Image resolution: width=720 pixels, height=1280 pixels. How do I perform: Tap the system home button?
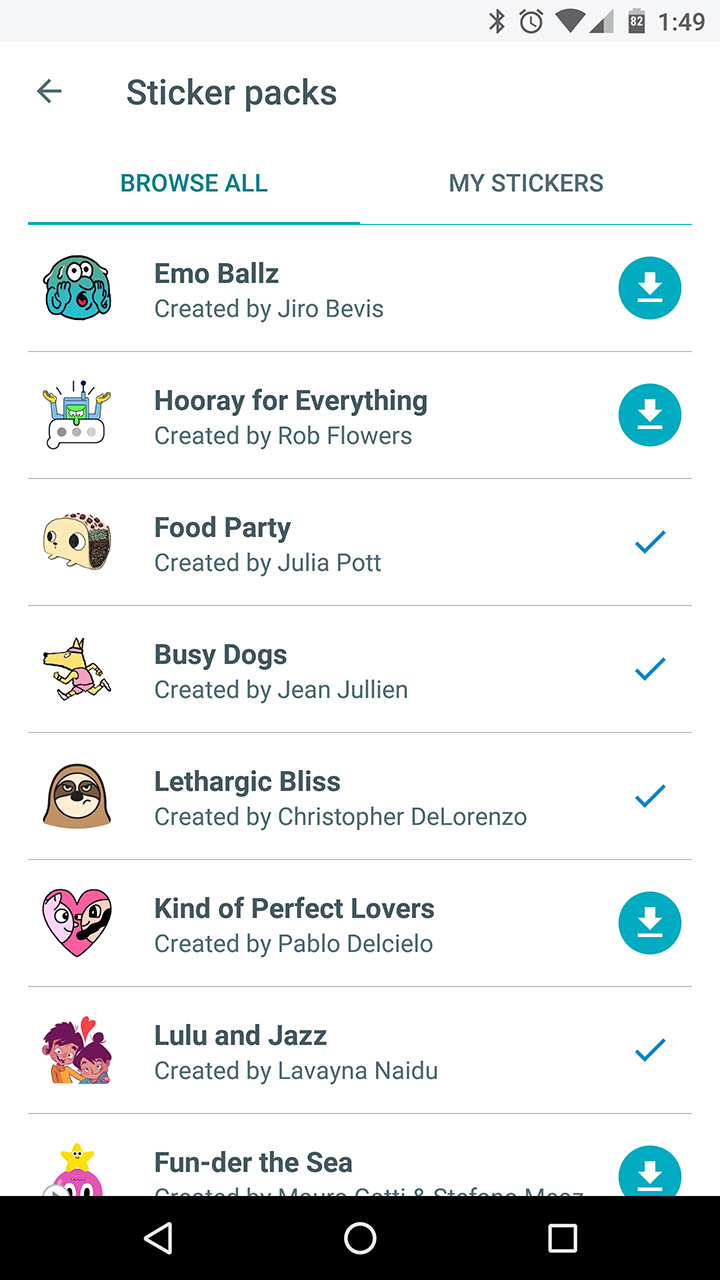360,1238
